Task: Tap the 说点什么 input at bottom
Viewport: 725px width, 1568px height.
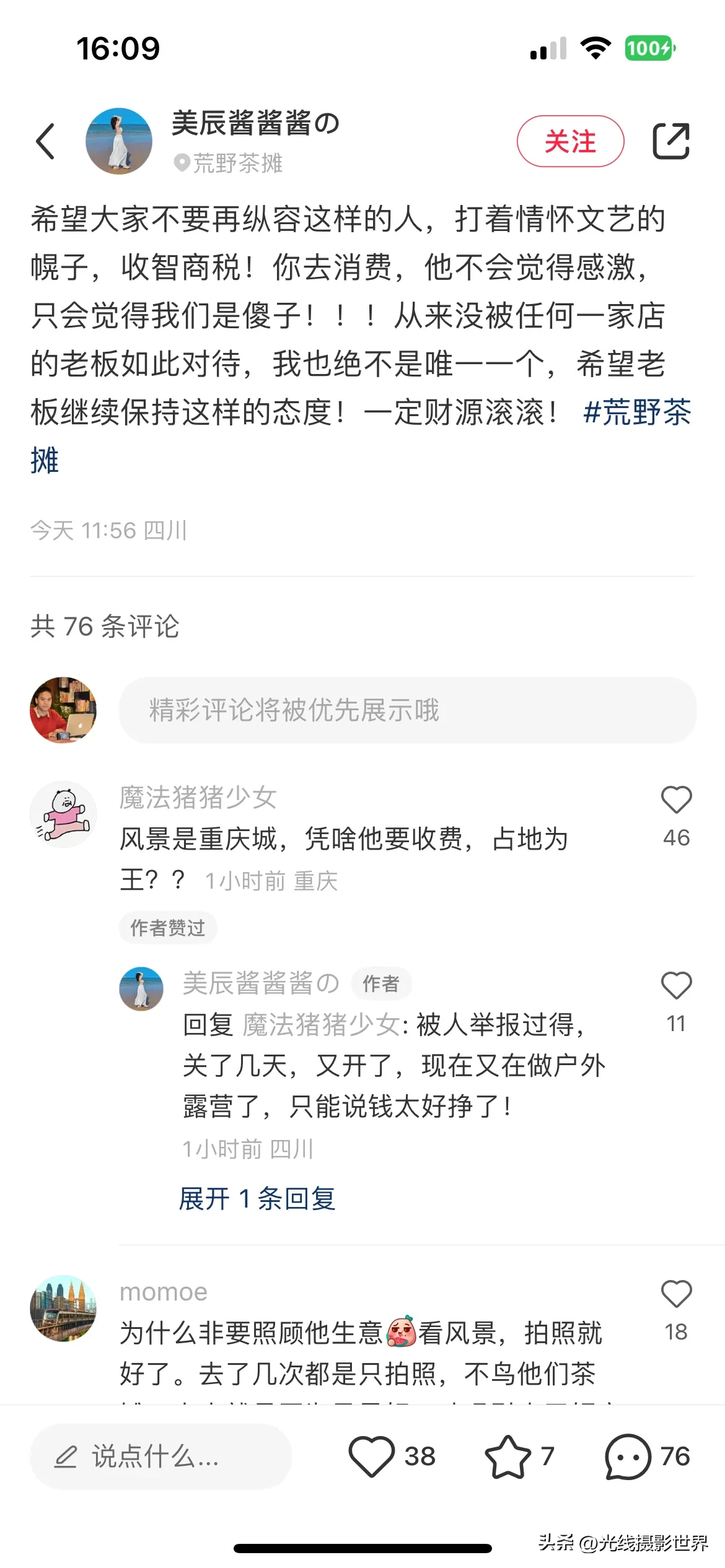Action: (160, 1457)
